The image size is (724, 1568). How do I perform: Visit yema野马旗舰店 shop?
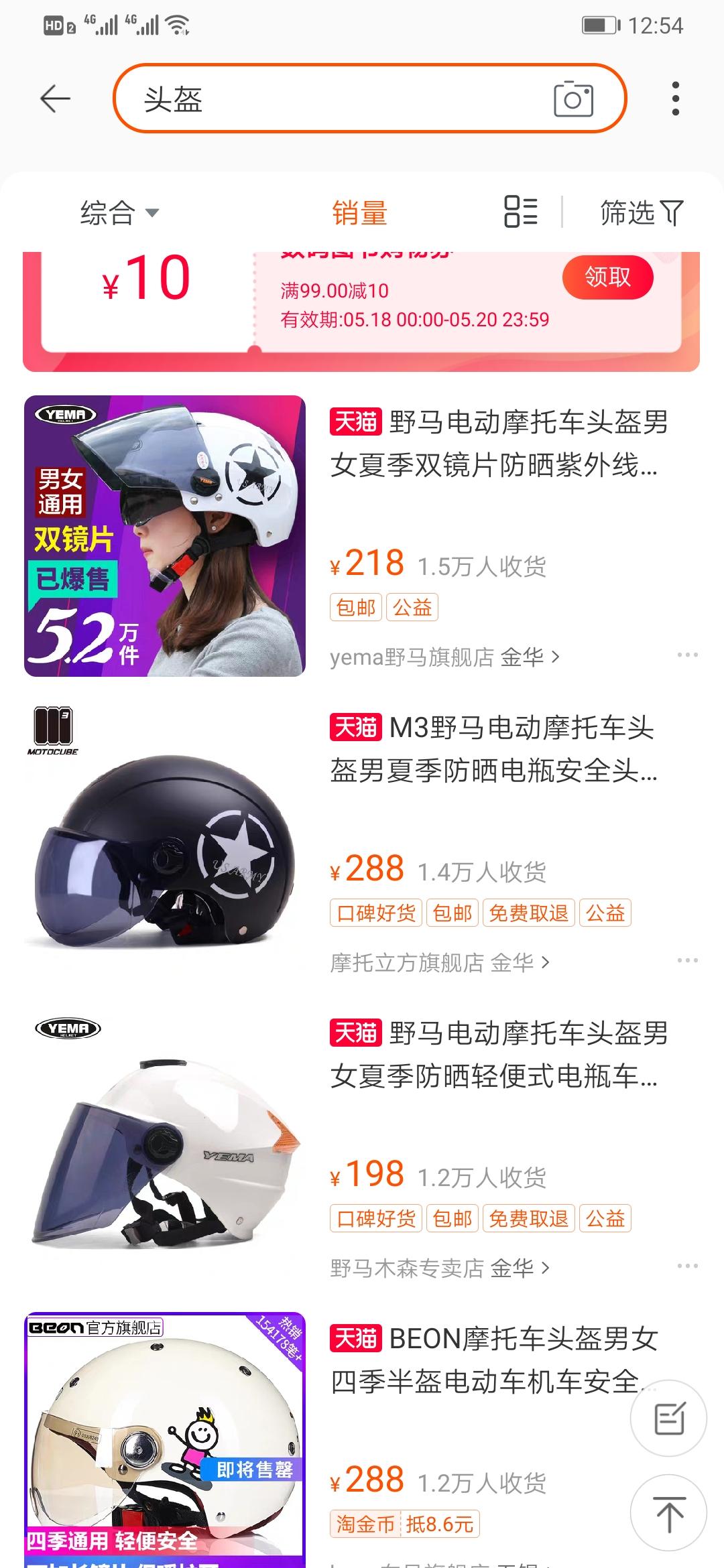[x=444, y=657]
